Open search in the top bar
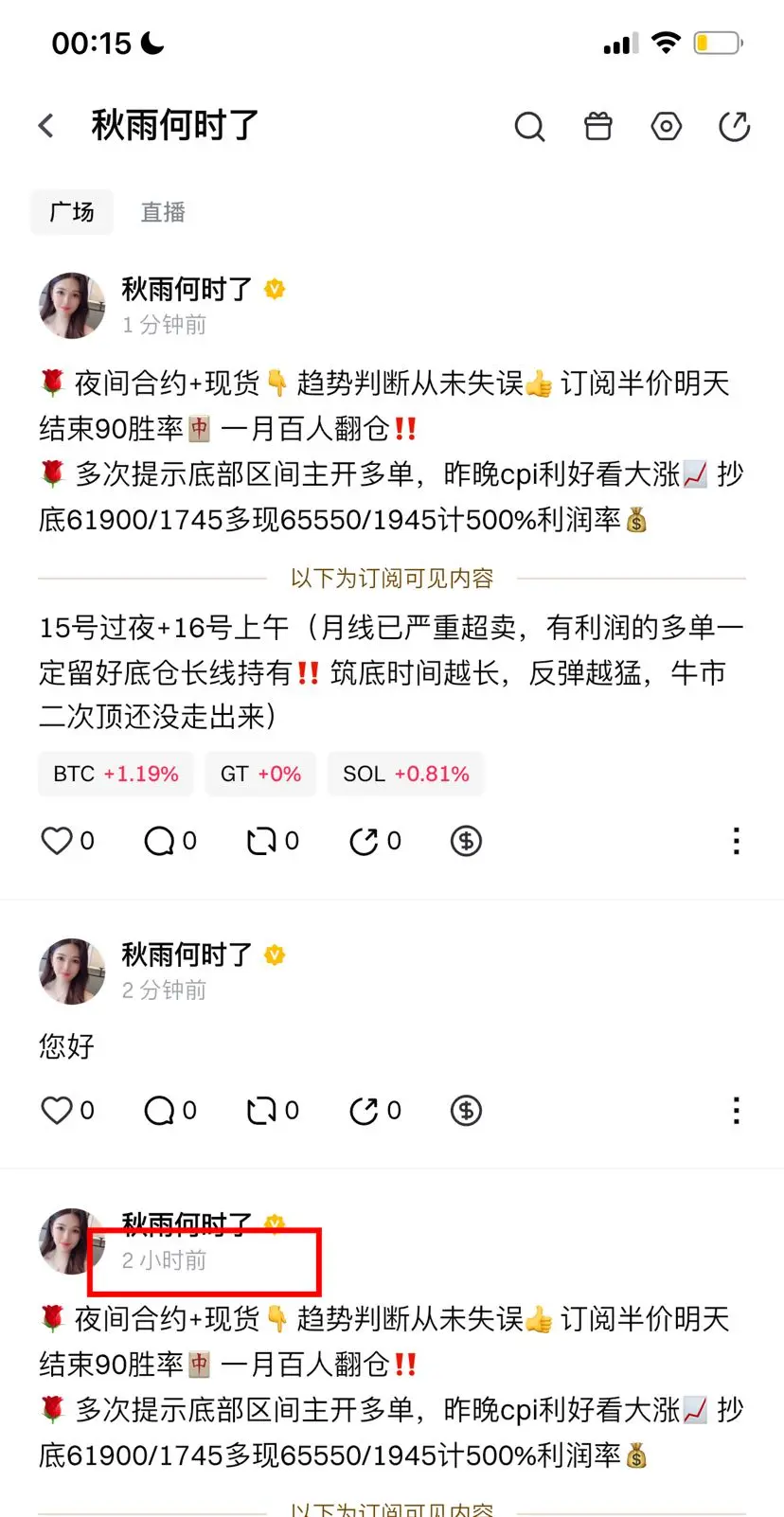Screen dimensions: 784x1517 tap(529, 126)
